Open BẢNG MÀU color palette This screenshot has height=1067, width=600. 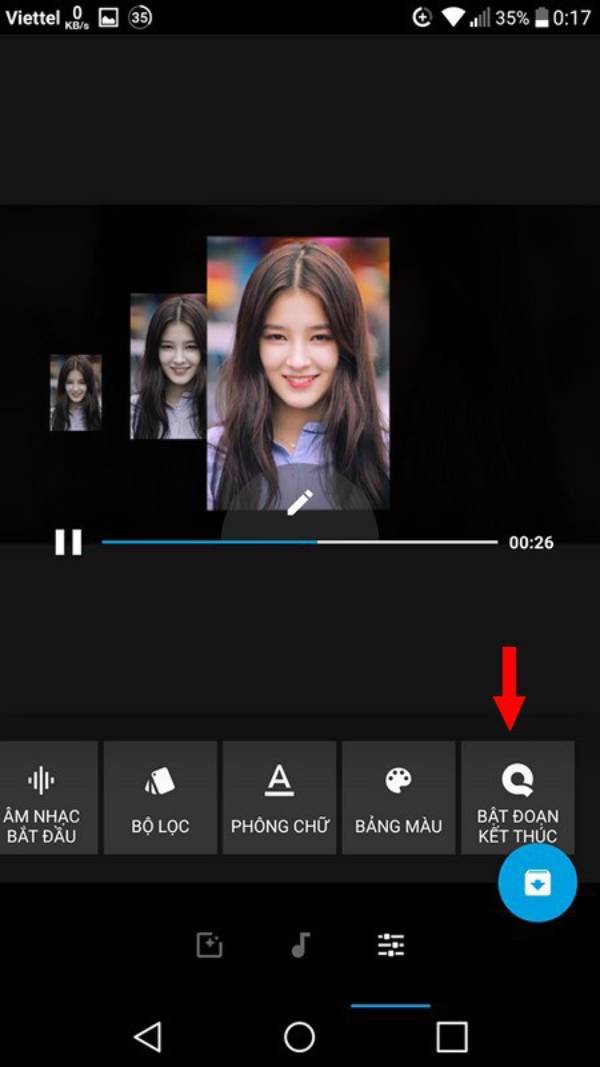[398, 798]
